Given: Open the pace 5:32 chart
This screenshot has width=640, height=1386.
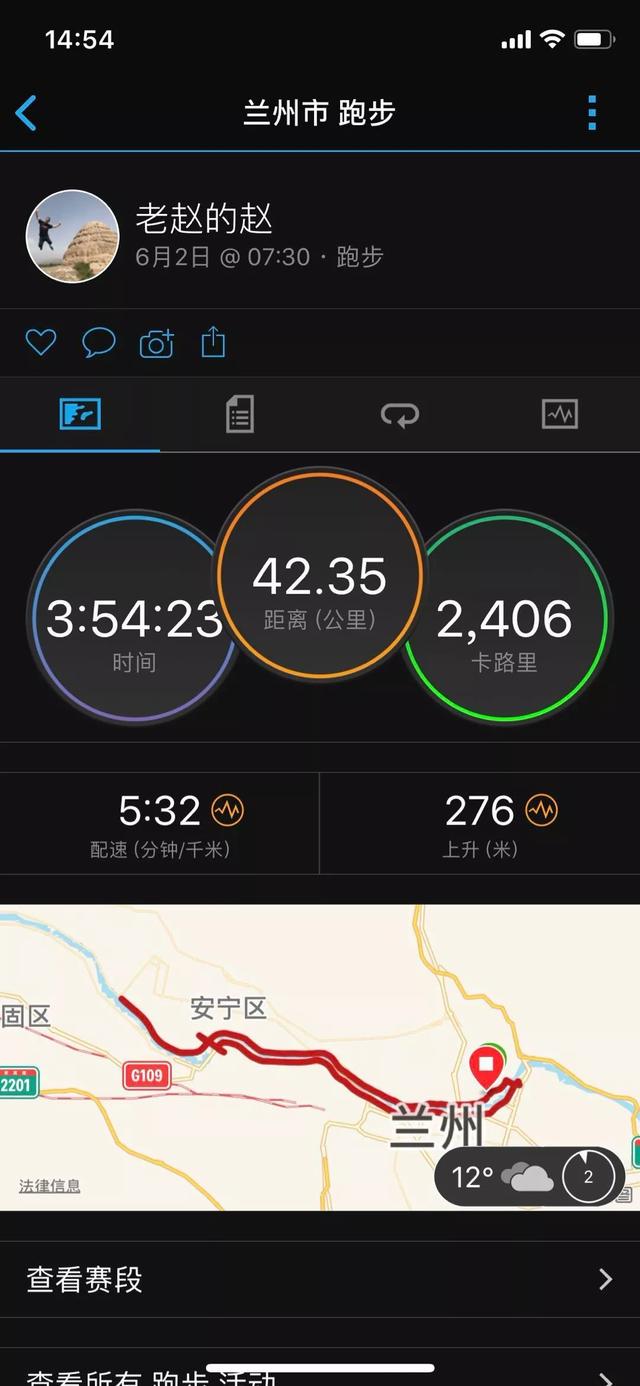Looking at the screenshot, I should coord(229,810).
